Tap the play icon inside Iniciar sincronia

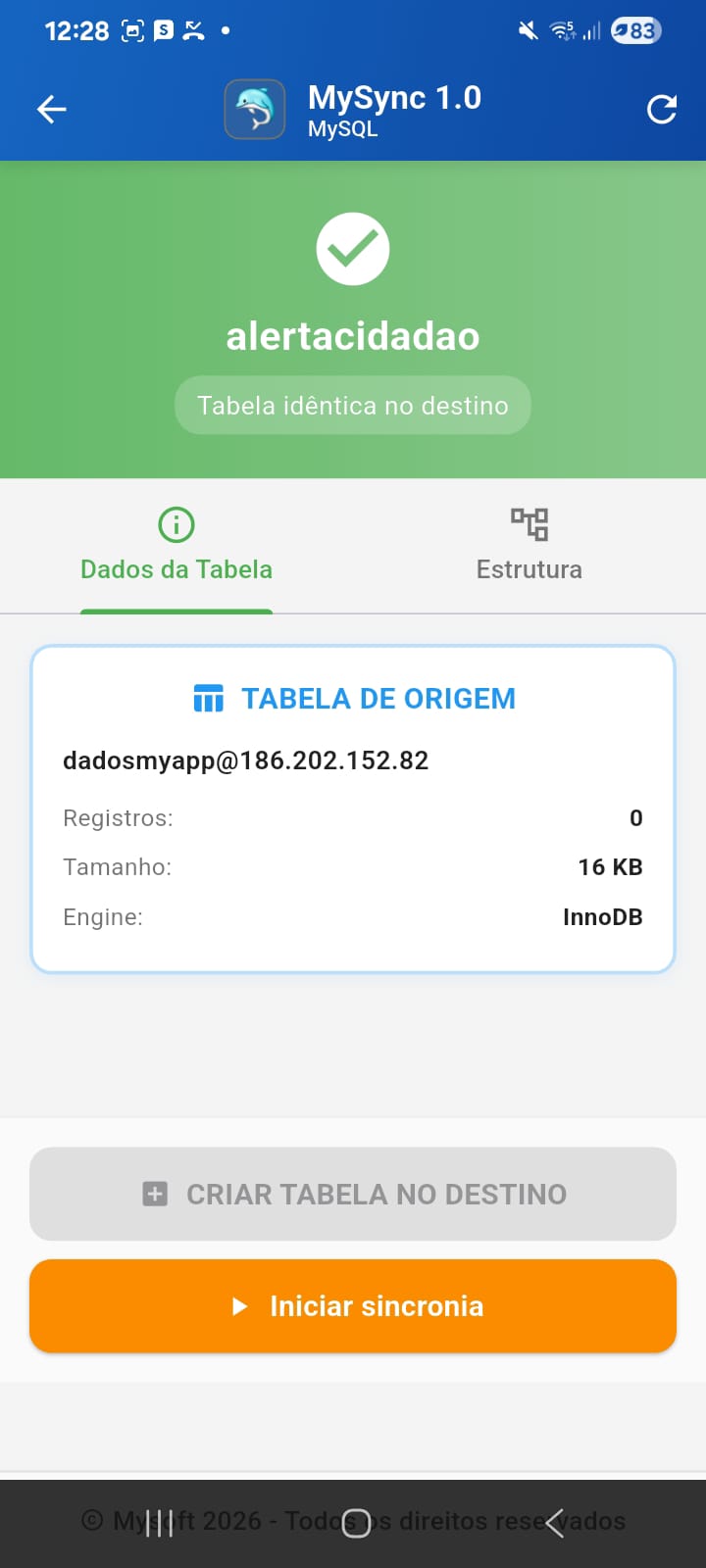pos(238,1305)
